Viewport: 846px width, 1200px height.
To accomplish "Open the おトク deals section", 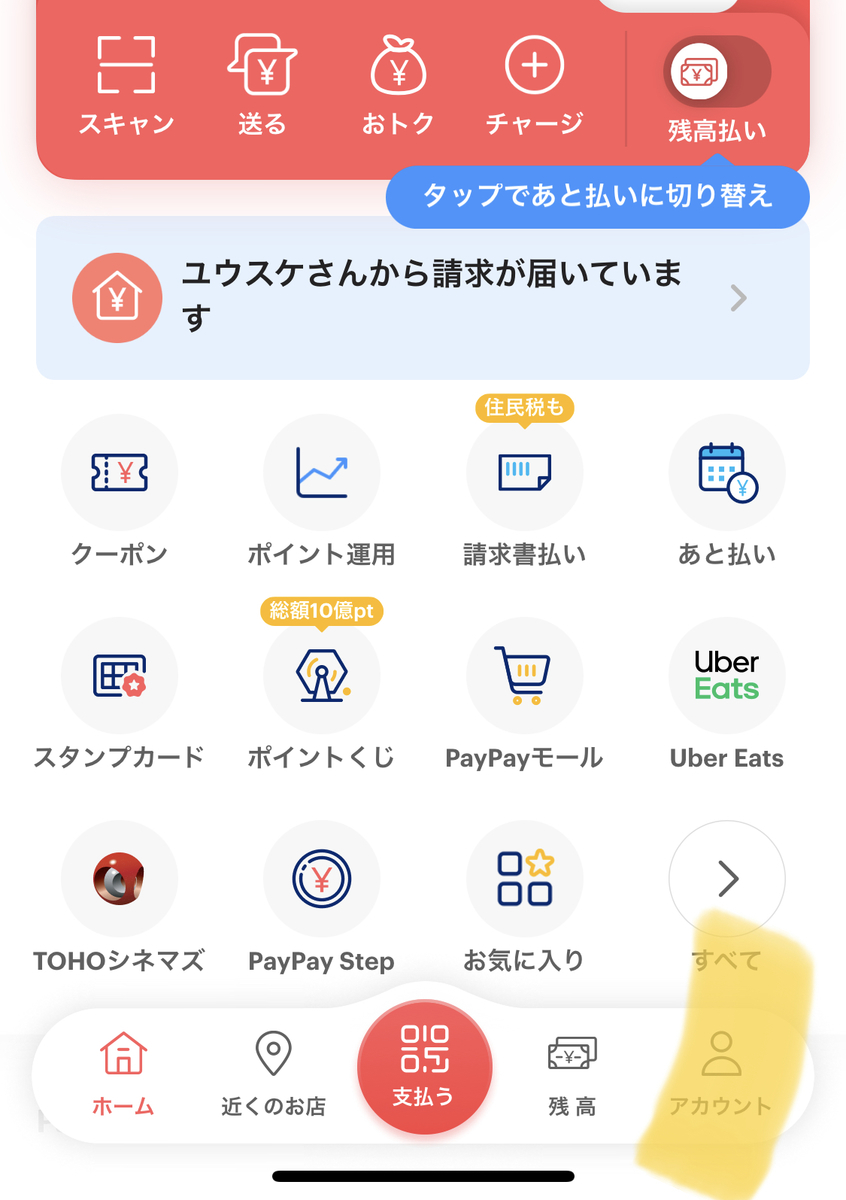I will coord(398,84).
